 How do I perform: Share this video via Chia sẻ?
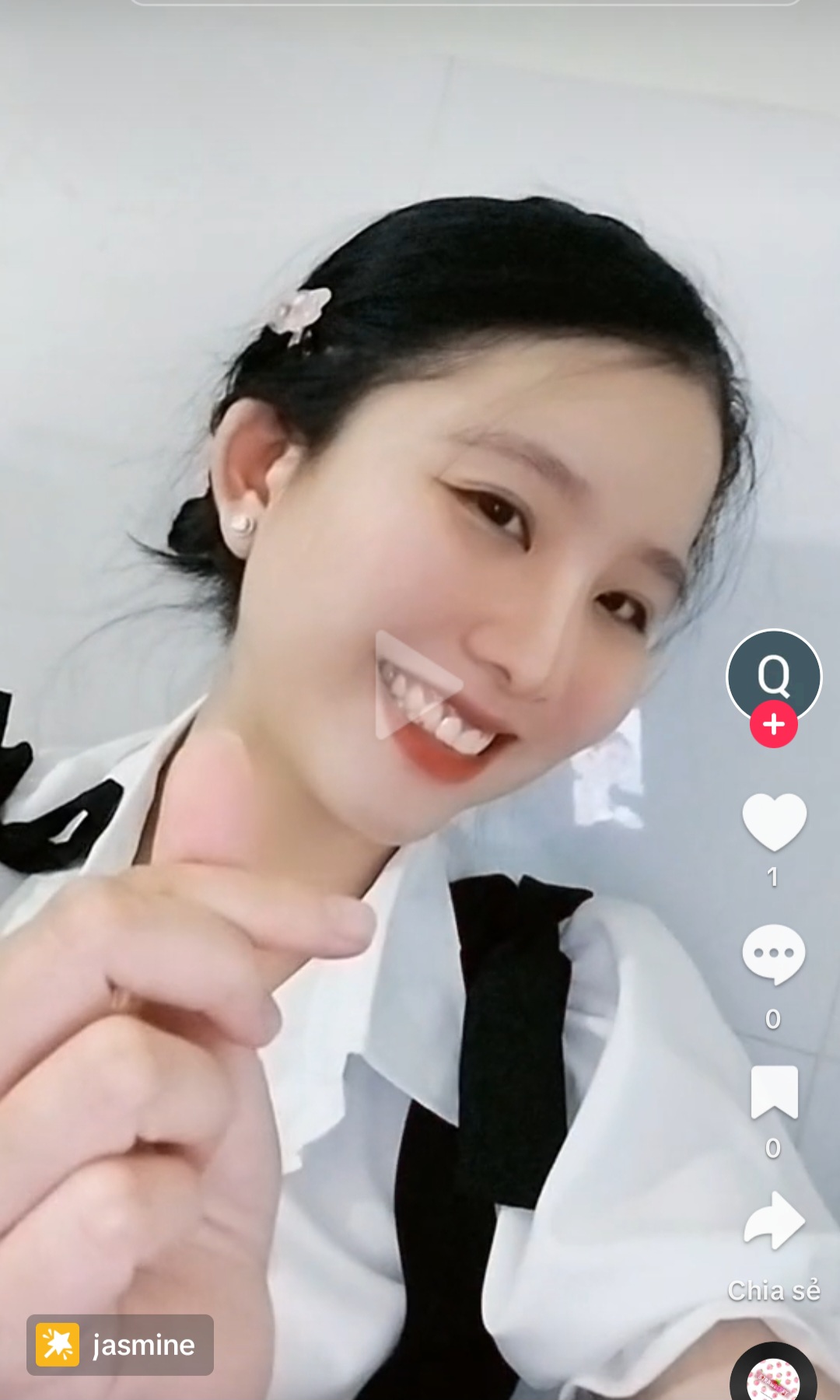pos(774,1223)
